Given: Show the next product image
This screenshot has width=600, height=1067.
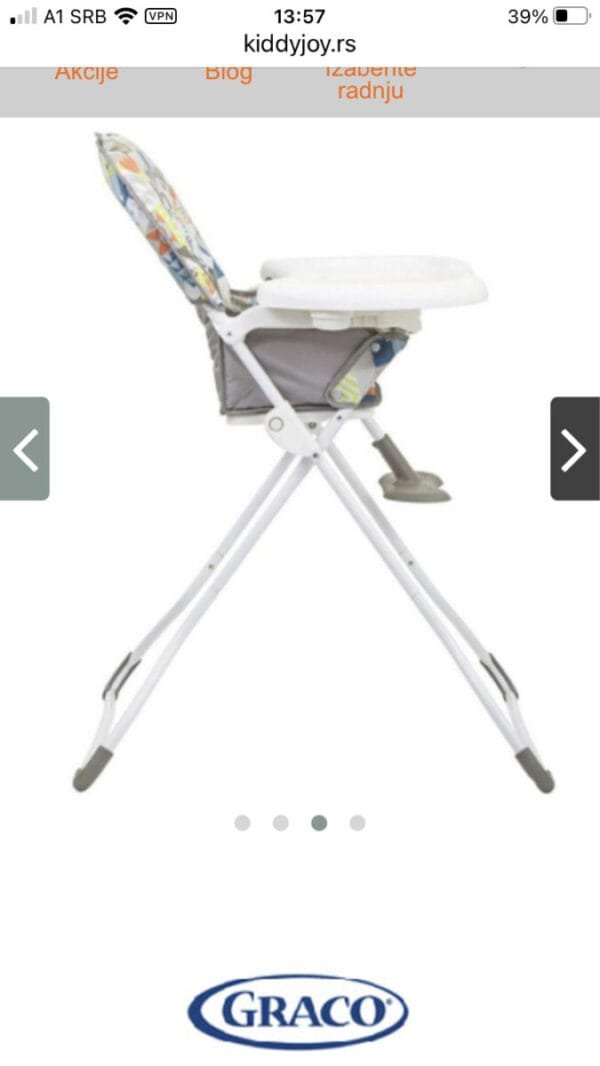Looking at the screenshot, I should click(575, 449).
